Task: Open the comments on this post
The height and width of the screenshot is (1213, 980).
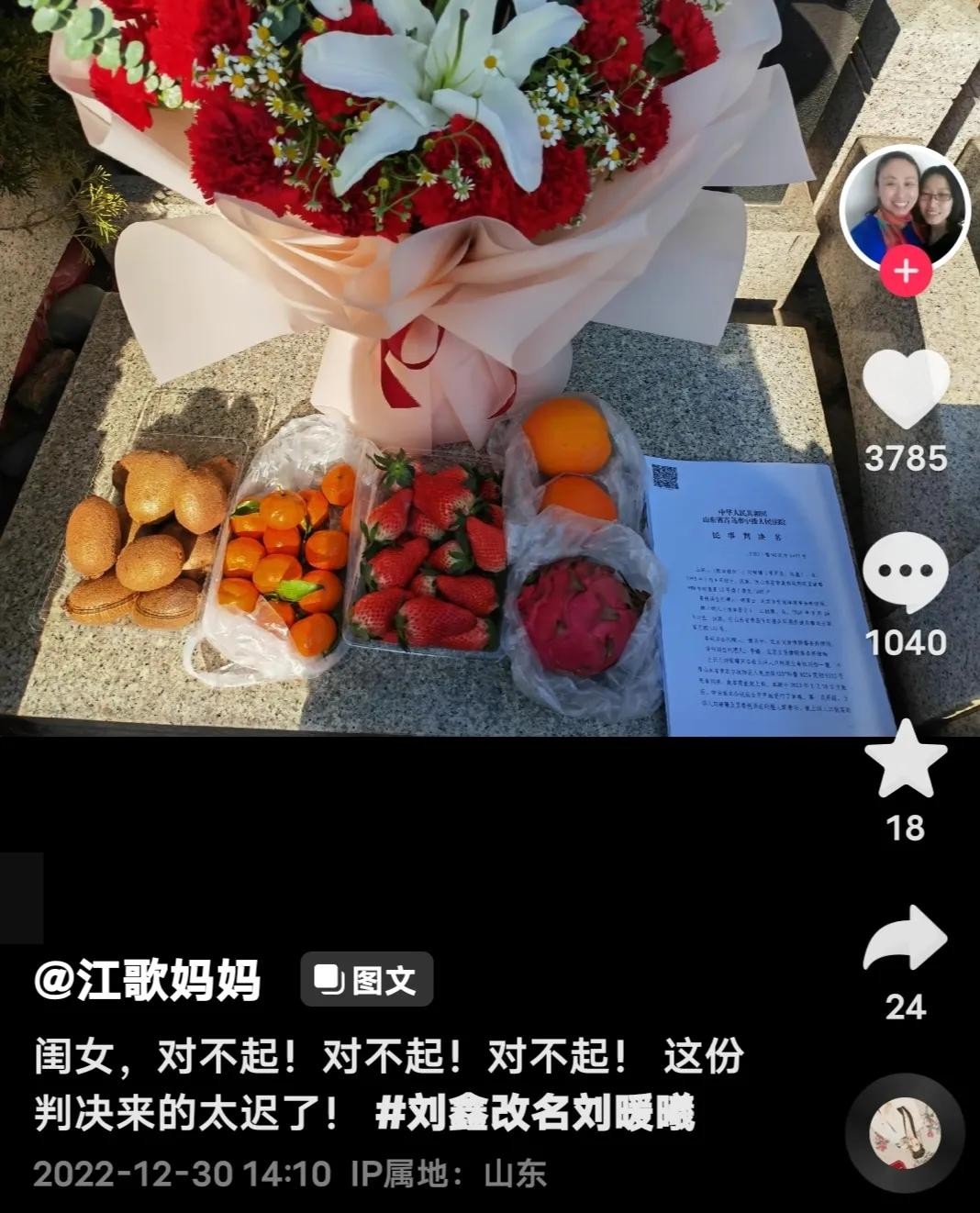Action: click(x=906, y=573)
